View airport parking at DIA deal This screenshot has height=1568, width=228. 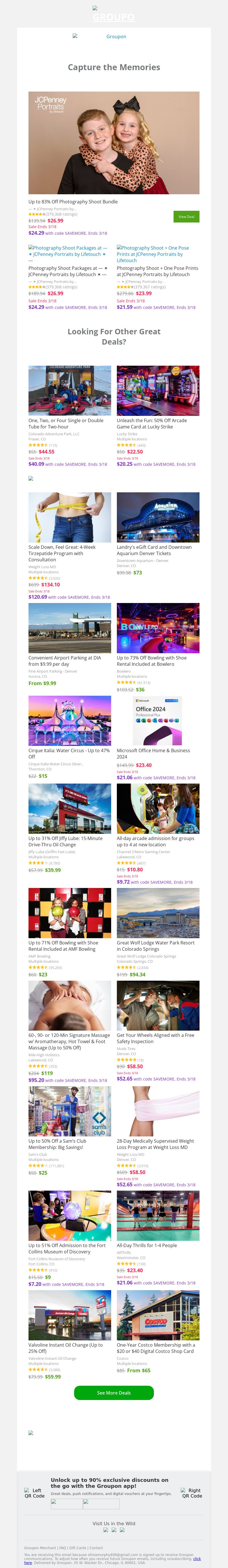(69, 628)
